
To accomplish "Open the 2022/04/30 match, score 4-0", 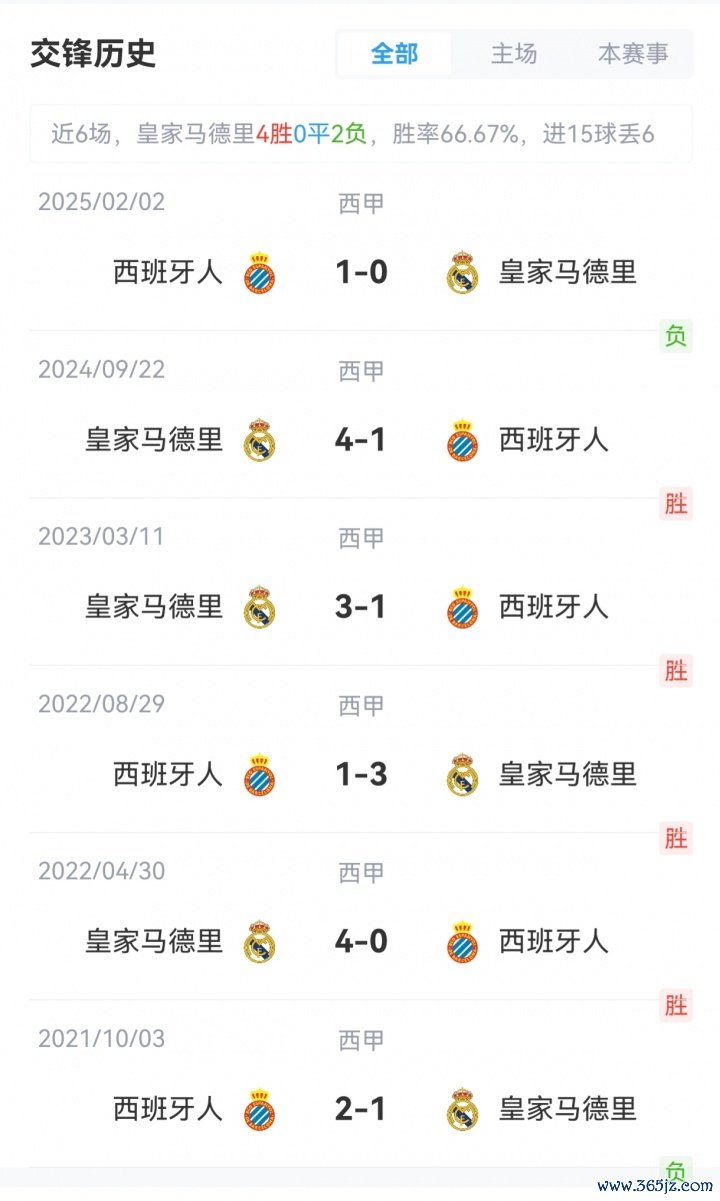I will 361,941.
